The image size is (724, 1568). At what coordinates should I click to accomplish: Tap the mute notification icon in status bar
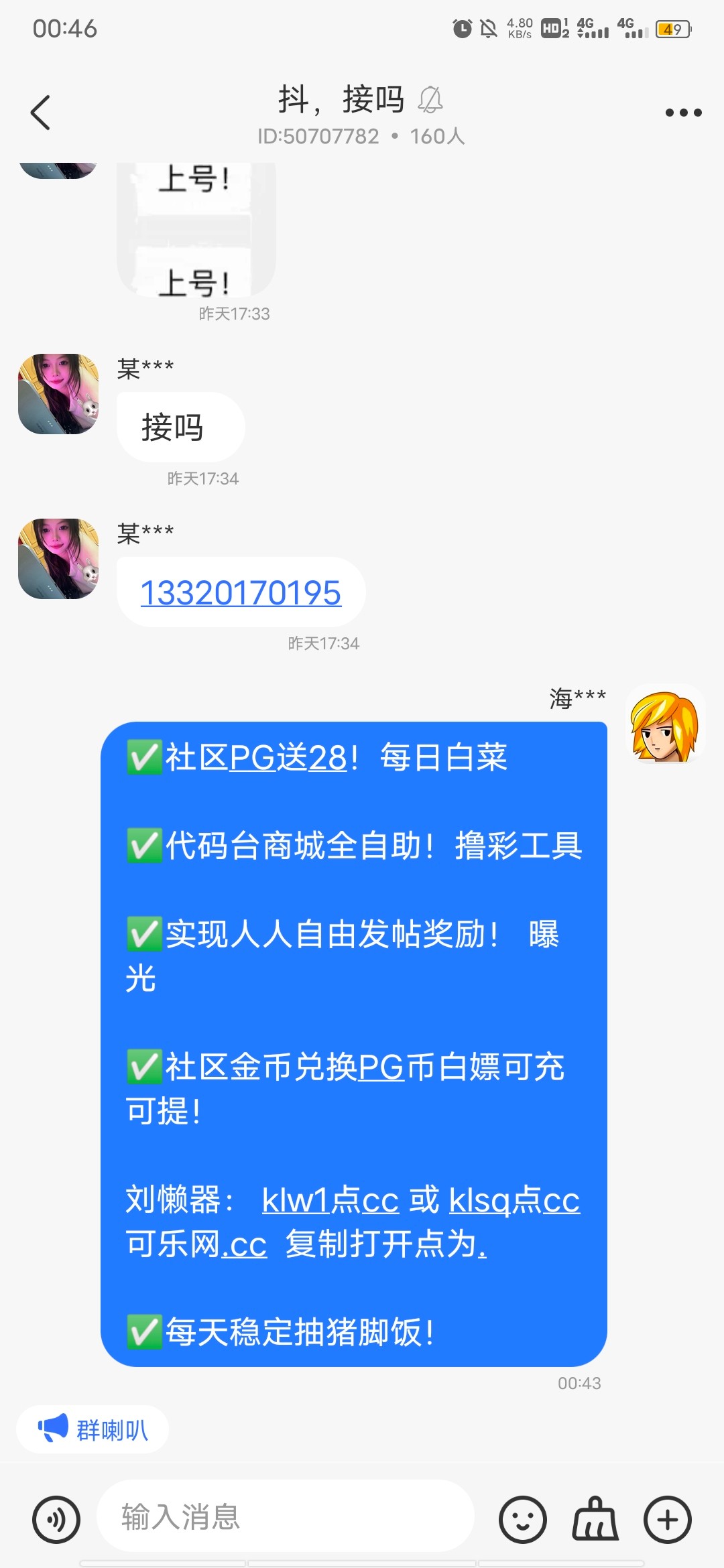[488, 28]
